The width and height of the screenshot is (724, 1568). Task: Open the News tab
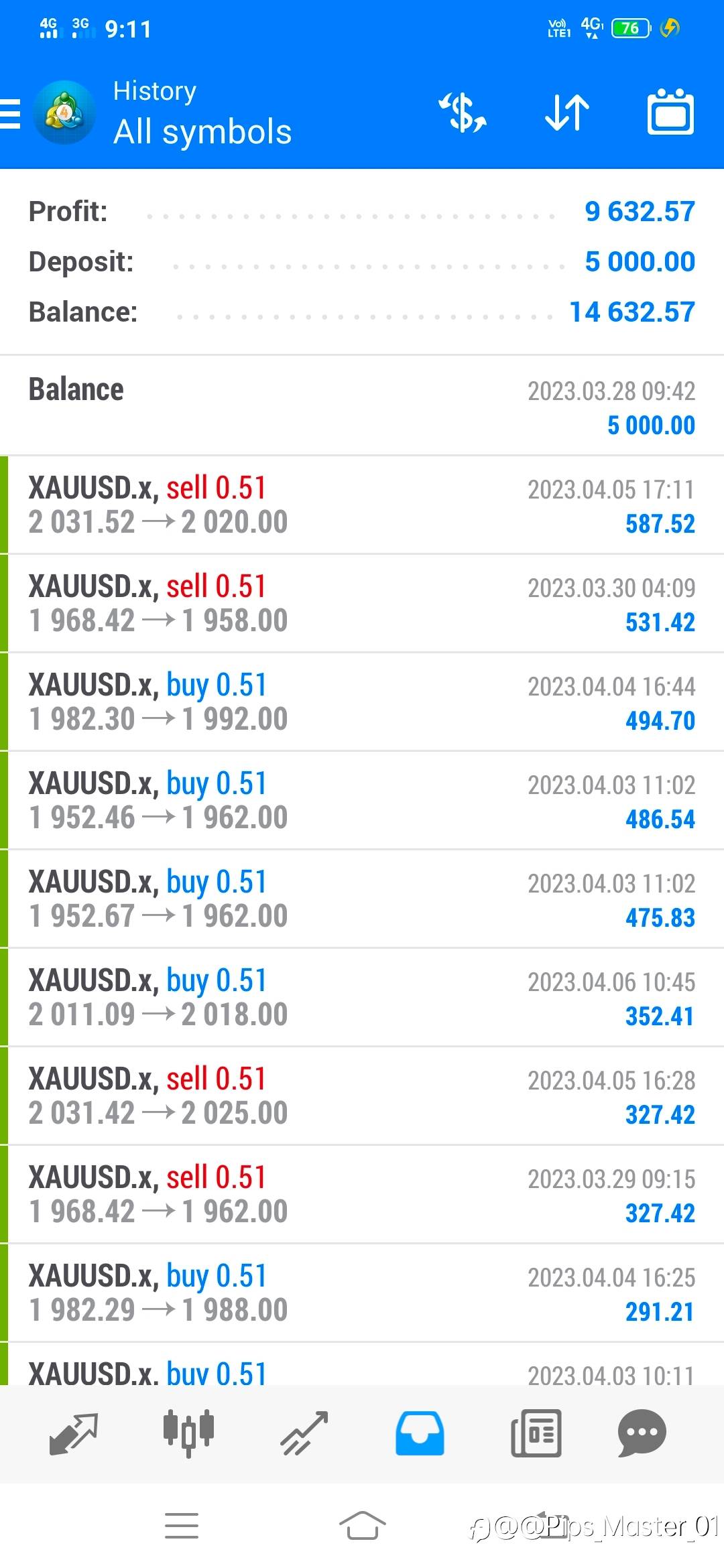[x=536, y=1433]
